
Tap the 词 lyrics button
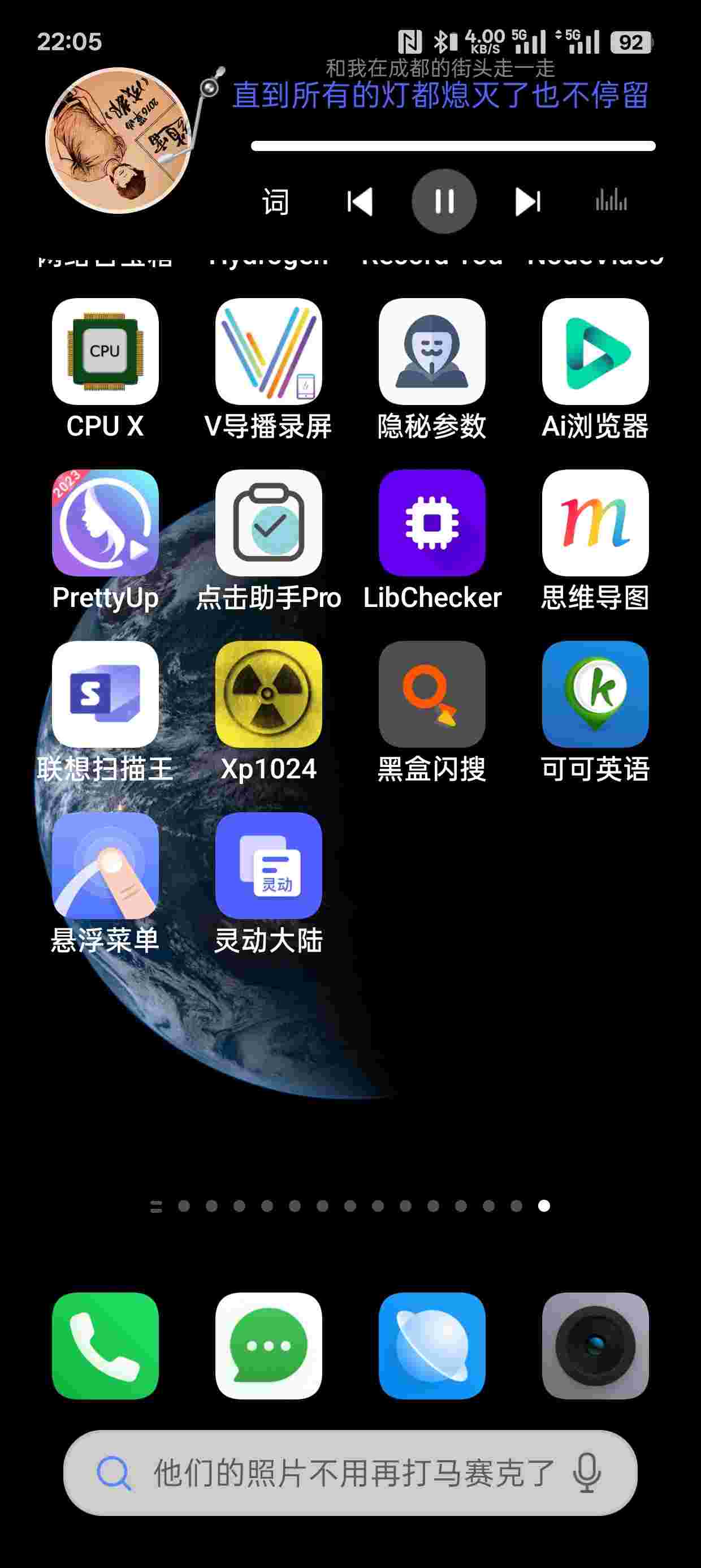tap(274, 201)
